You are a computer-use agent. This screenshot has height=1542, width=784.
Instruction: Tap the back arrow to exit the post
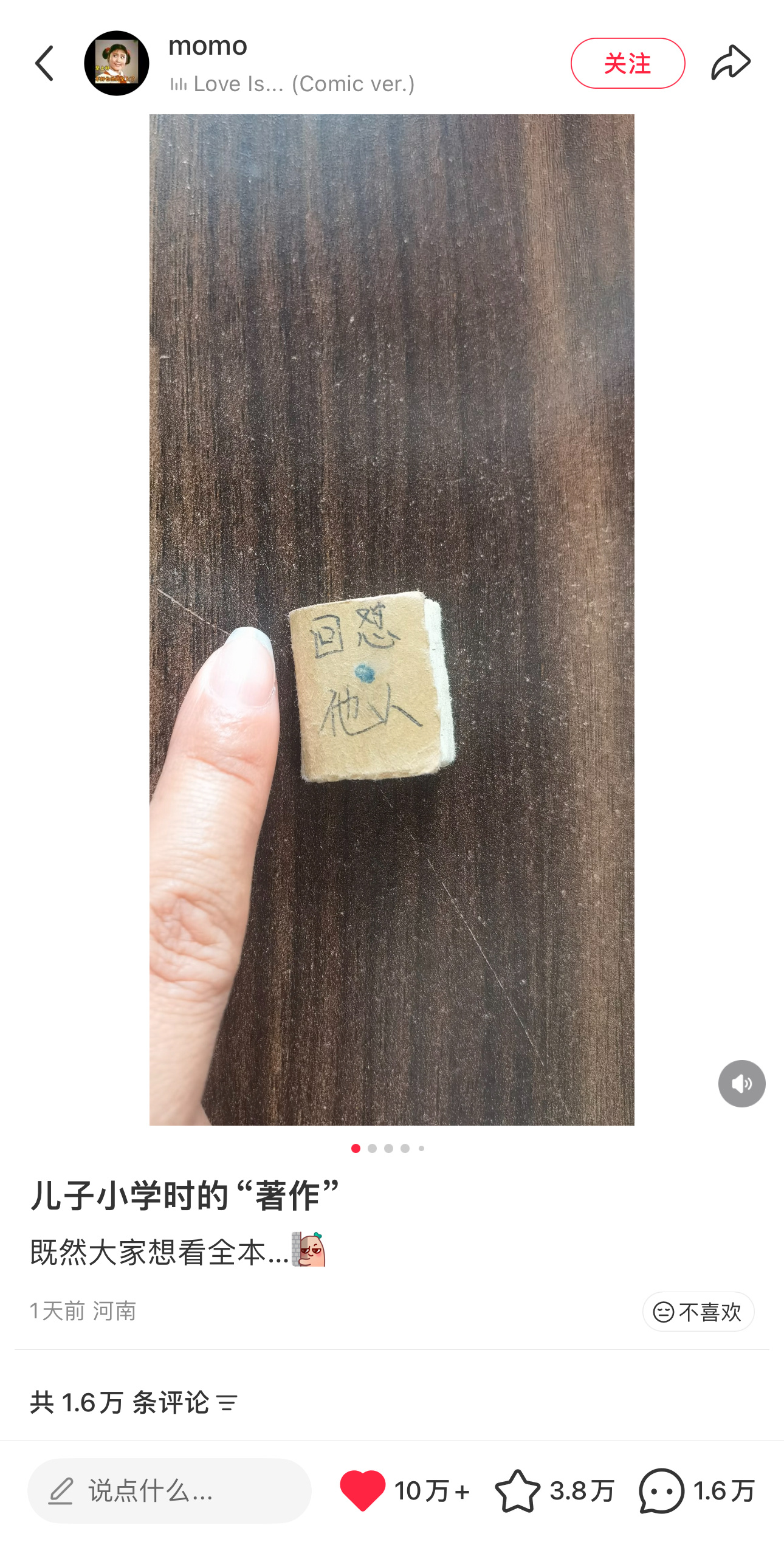tap(44, 63)
